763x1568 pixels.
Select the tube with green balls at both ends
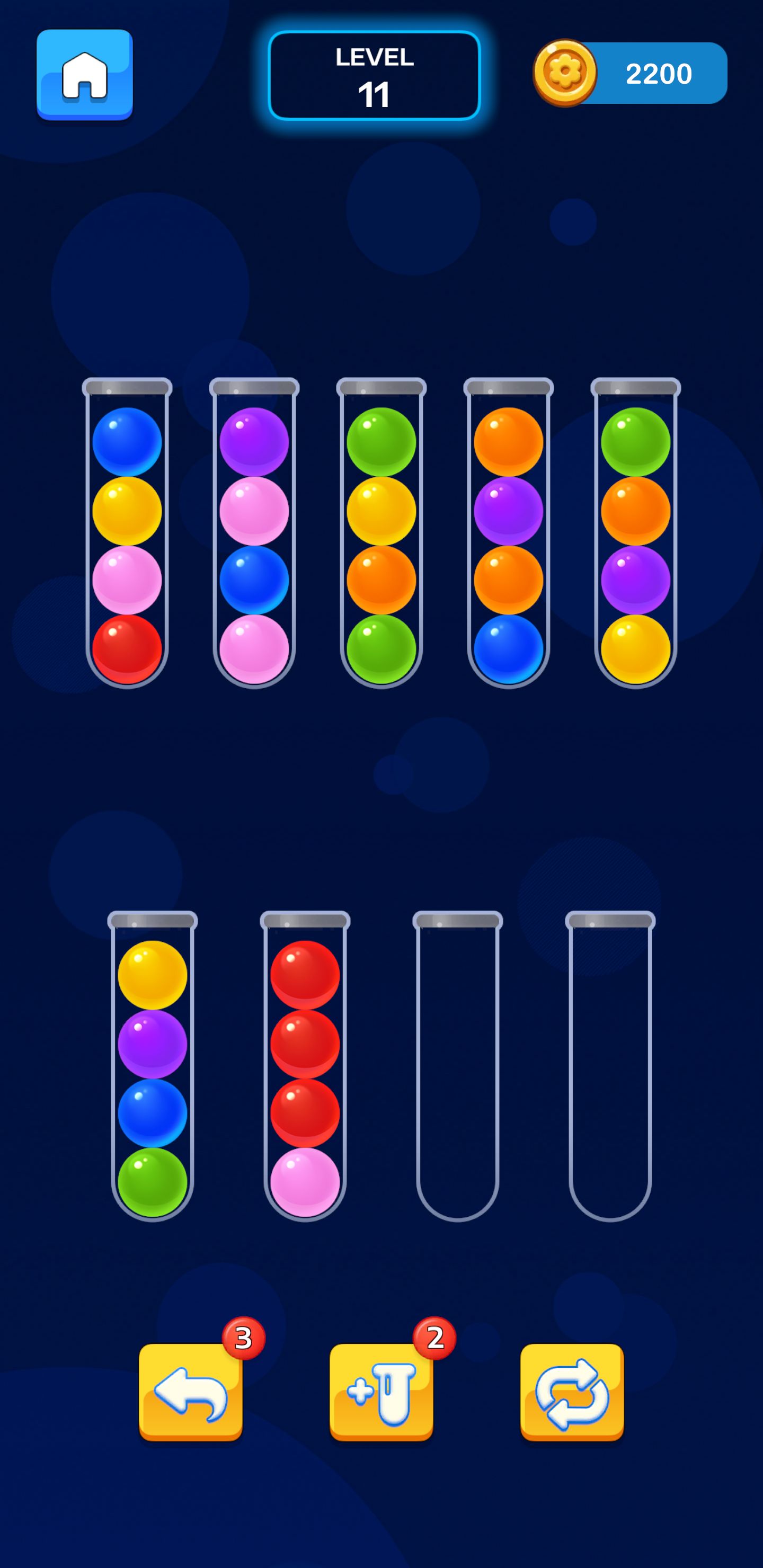[x=381, y=534]
